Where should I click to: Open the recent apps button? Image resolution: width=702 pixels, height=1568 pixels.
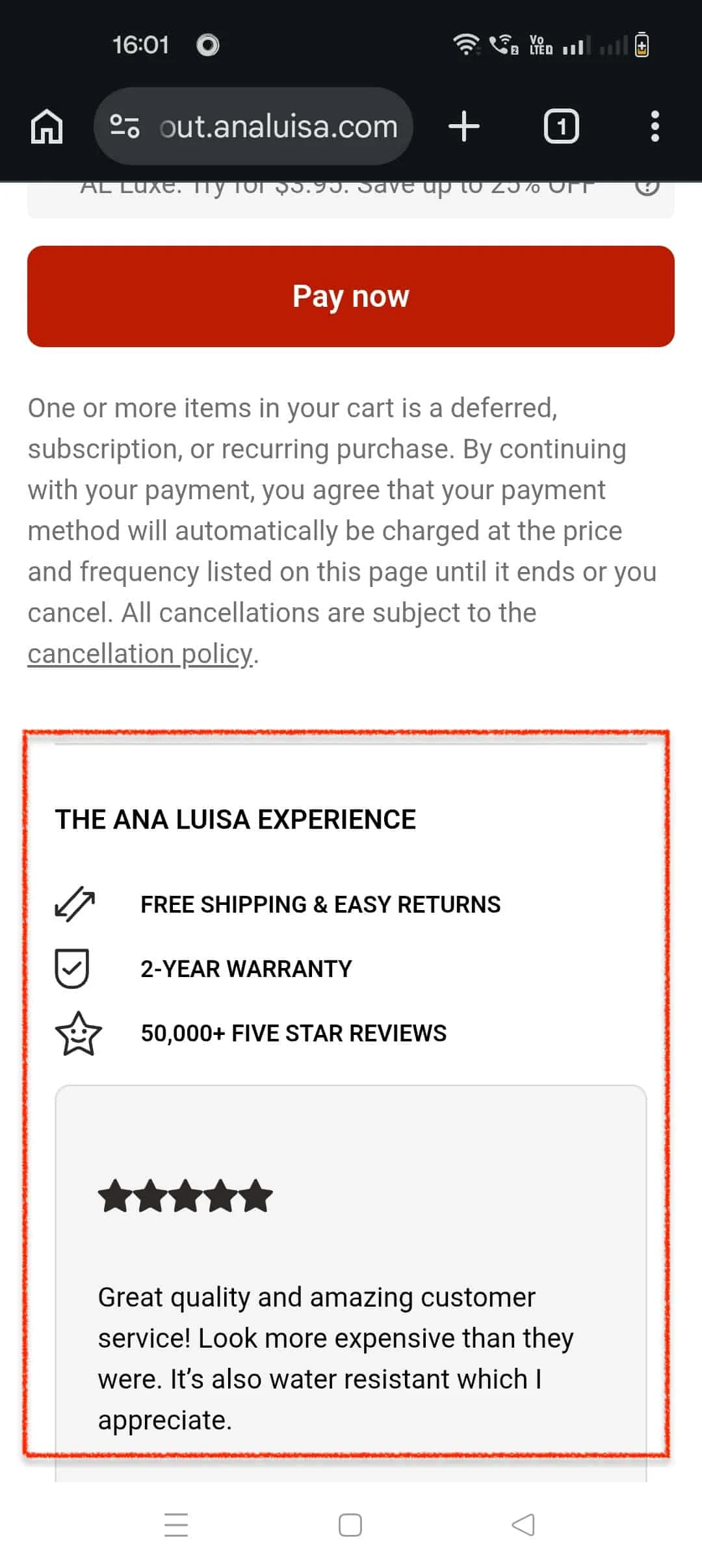pos(176,1524)
